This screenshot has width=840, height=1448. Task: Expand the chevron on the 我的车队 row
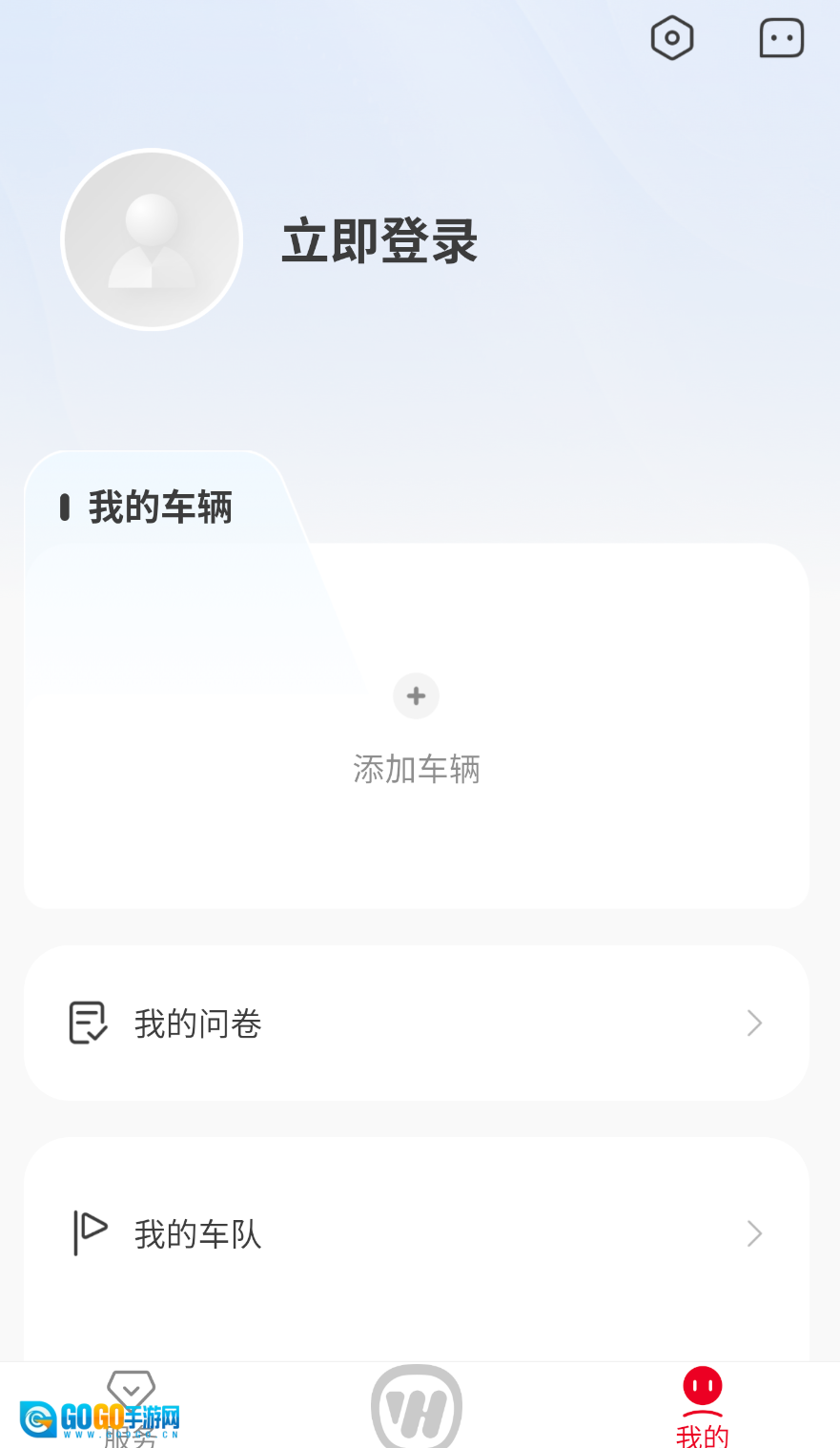coord(754,1233)
